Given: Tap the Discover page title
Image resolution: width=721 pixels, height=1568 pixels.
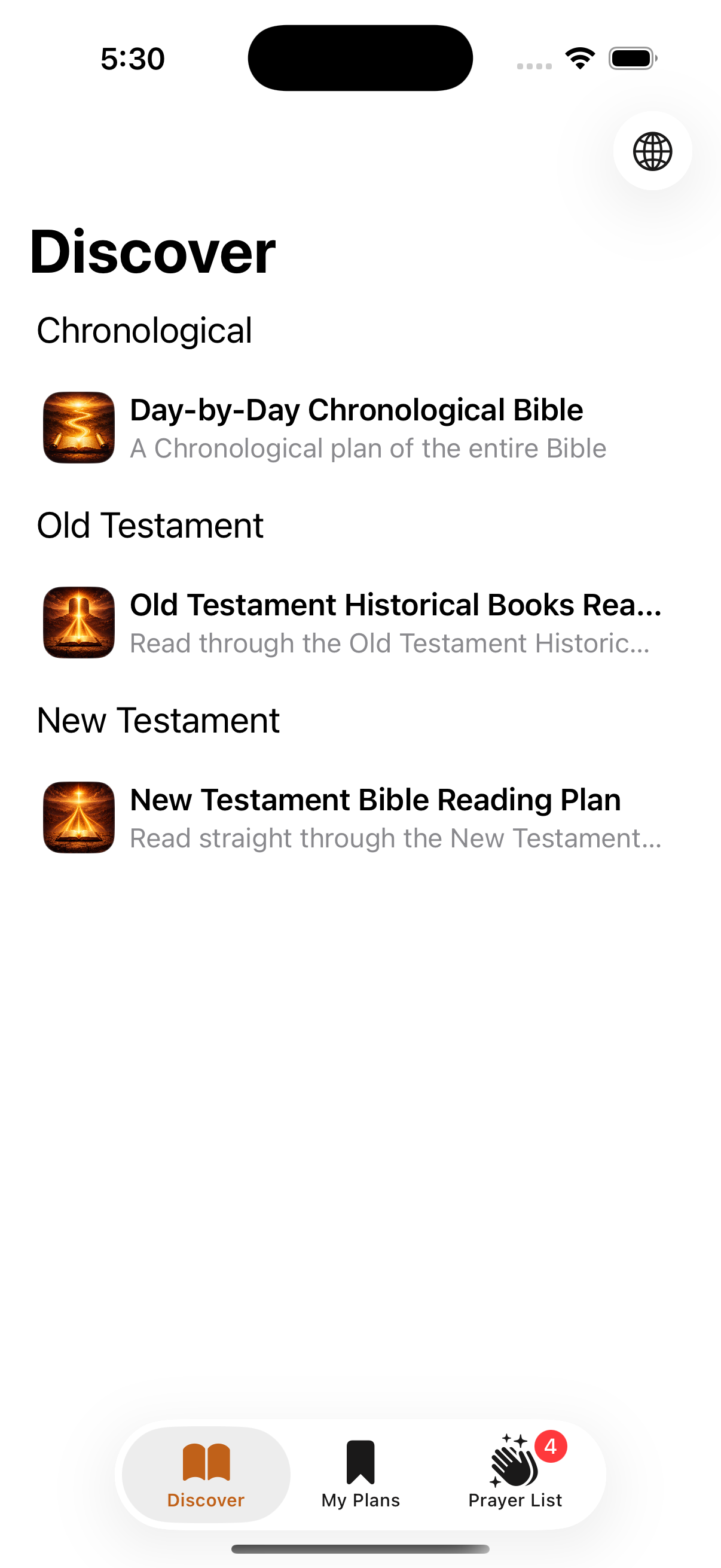Looking at the screenshot, I should 153,249.
